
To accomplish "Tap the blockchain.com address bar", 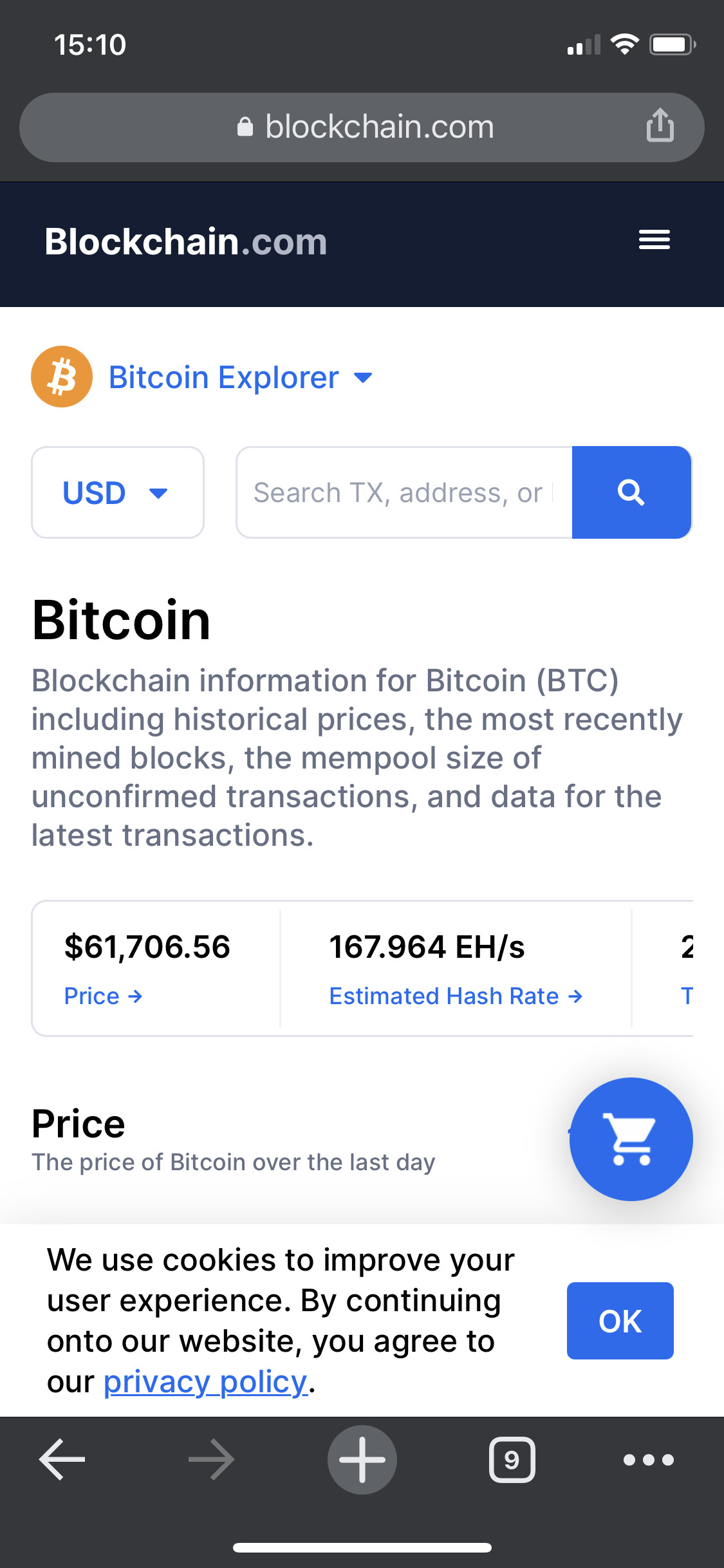I will (x=362, y=127).
